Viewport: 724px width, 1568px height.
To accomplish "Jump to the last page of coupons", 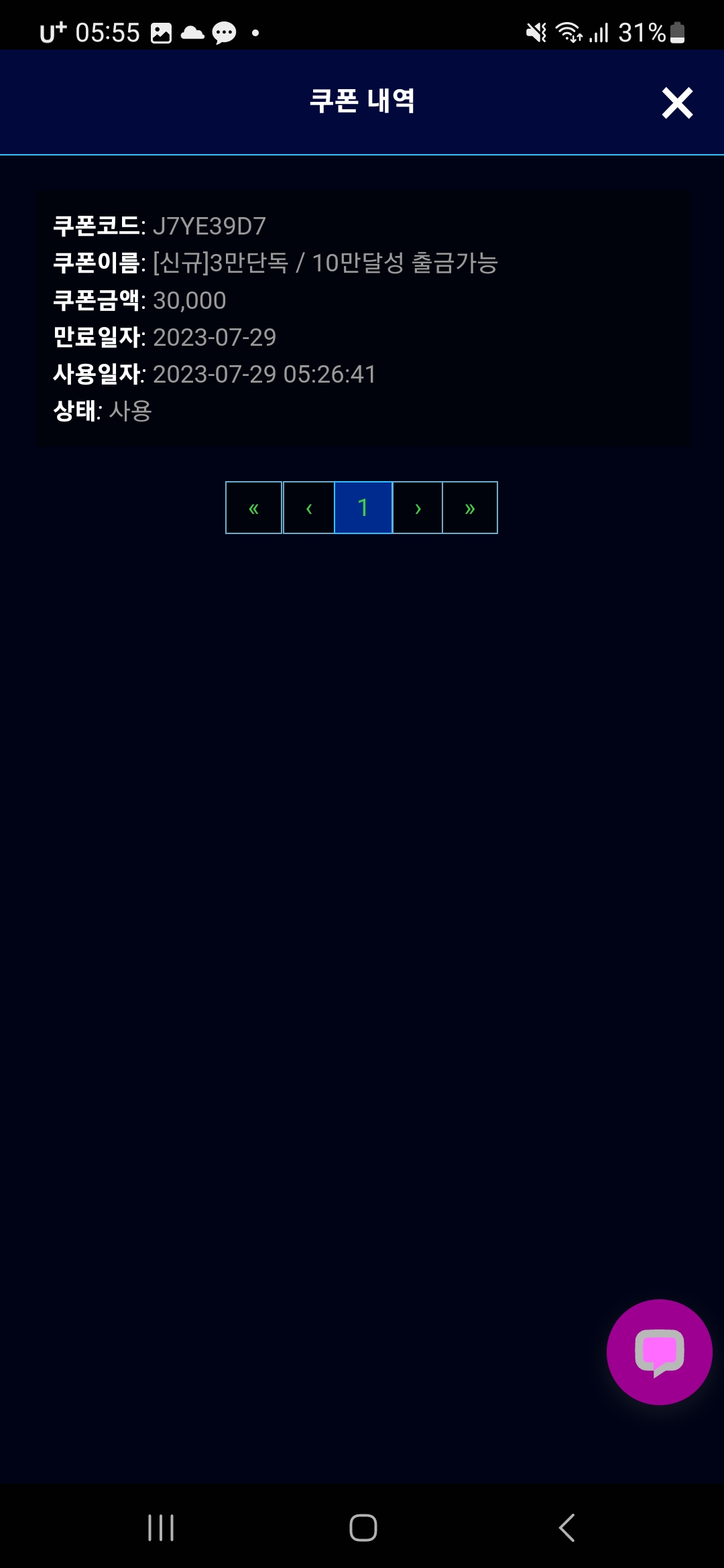I will pyautogui.click(x=470, y=508).
